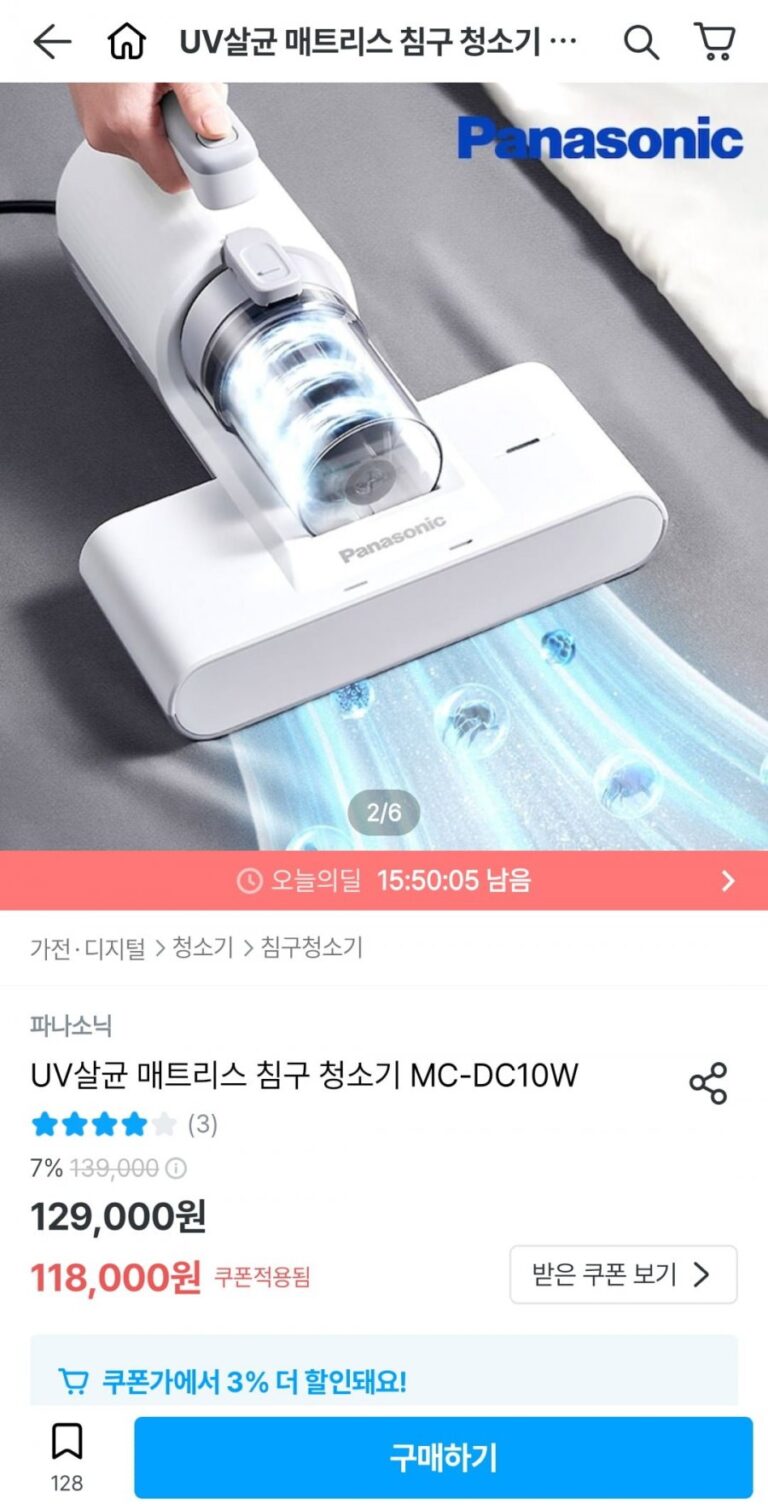Image resolution: width=768 pixels, height=1510 pixels.
Task: Open the shopping cart
Action: [714, 42]
